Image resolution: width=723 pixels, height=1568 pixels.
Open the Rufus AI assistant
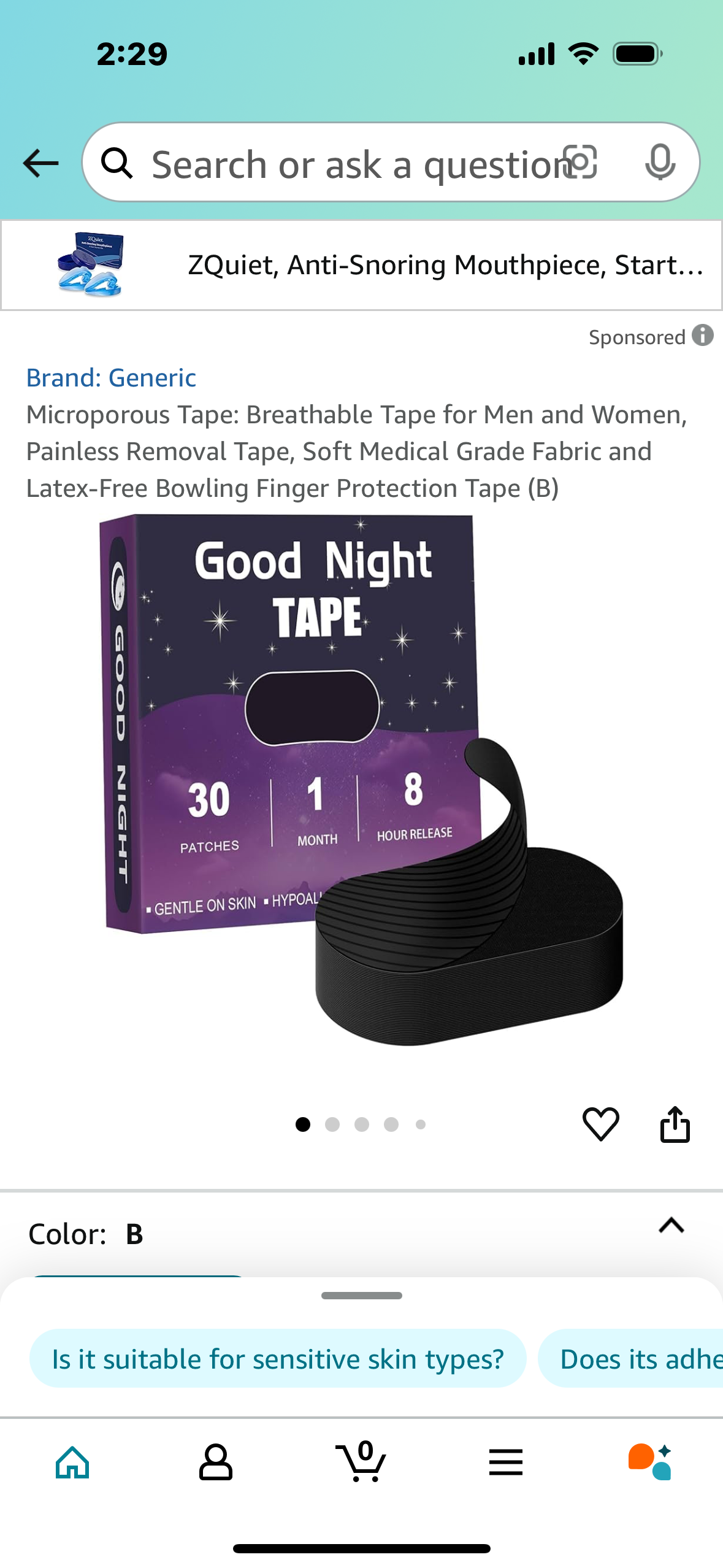[650, 1462]
